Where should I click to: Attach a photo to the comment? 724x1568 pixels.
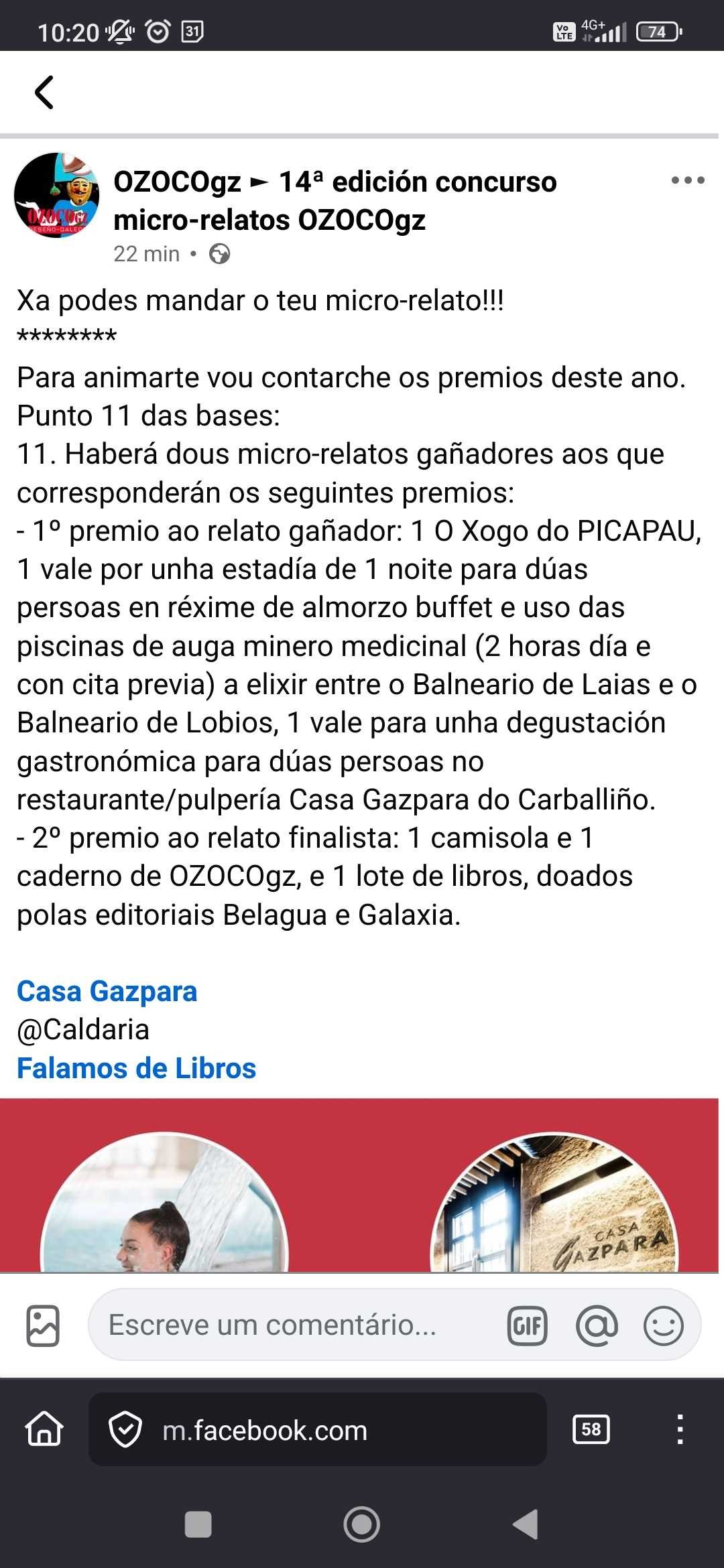pos(43,1325)
